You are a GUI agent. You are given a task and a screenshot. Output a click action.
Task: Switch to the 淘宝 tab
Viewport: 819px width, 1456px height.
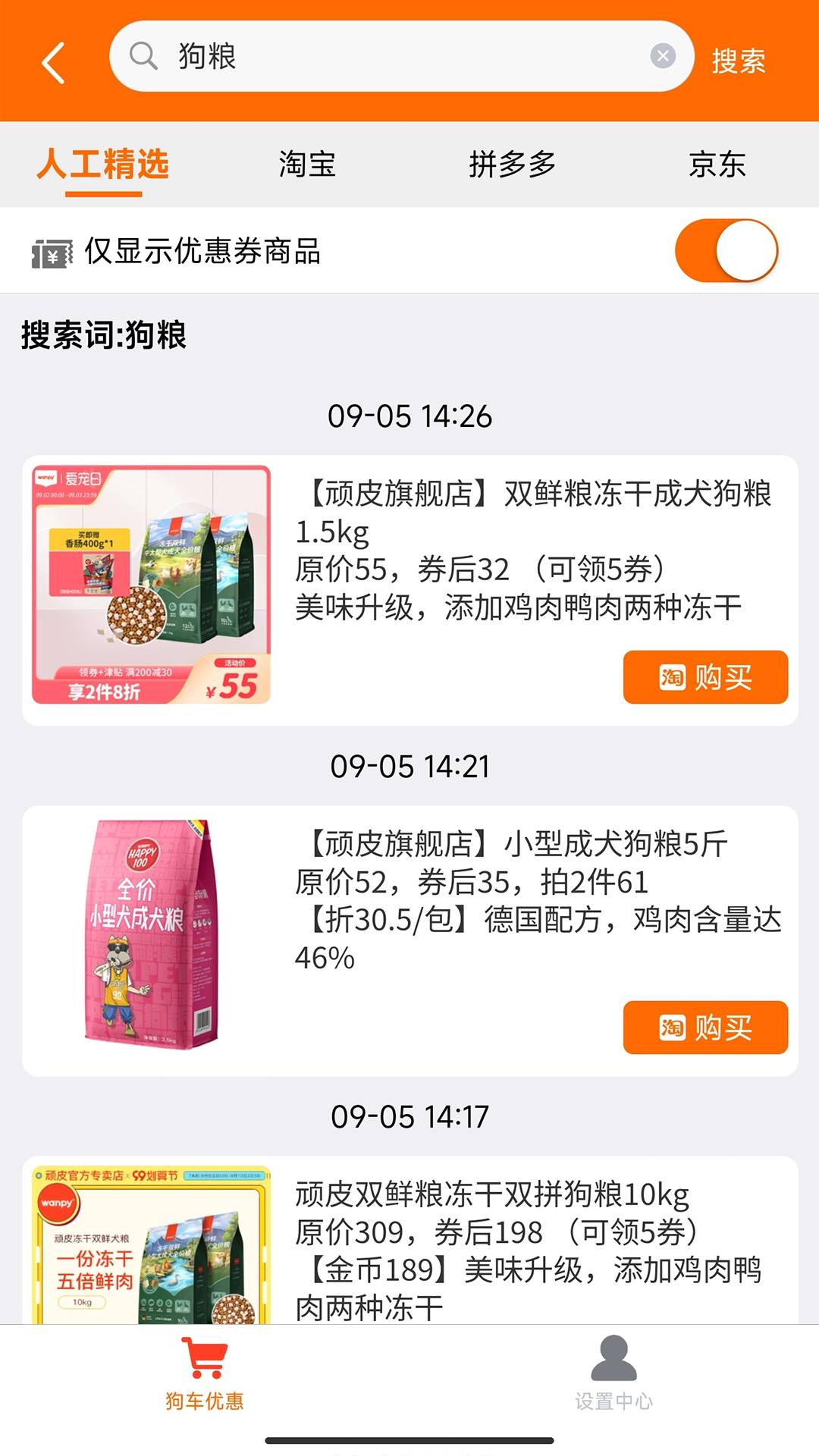point(307,164)
